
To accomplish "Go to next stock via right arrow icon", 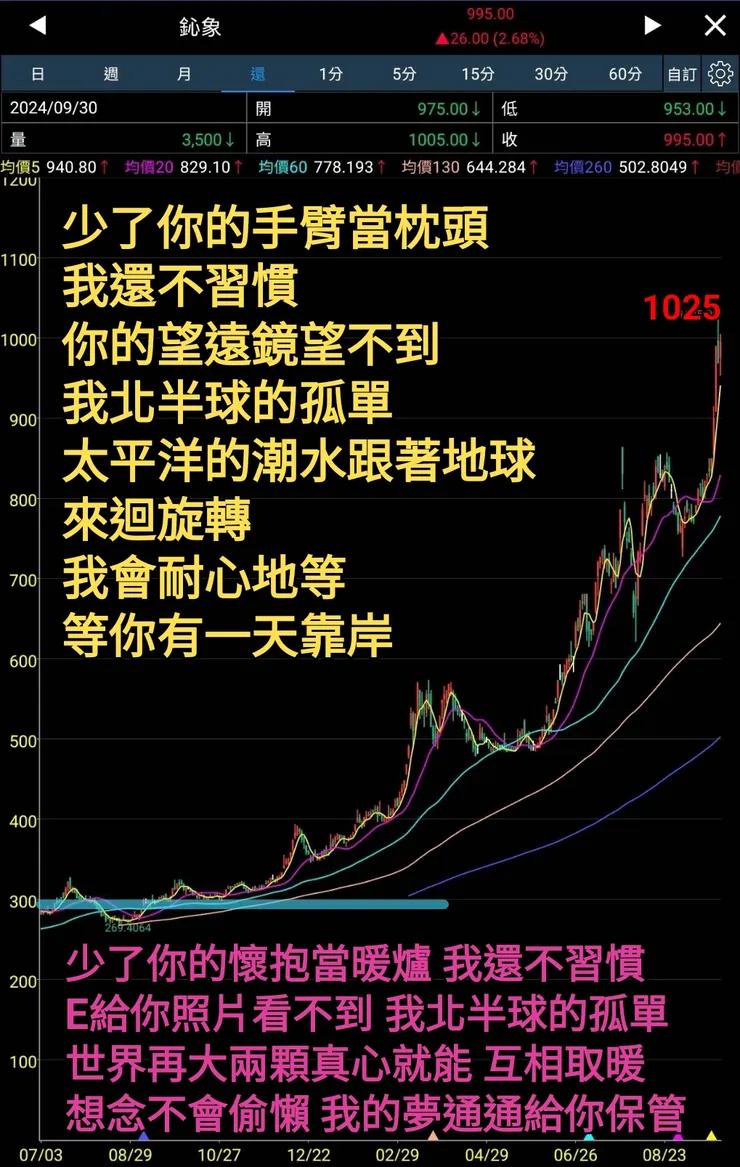I will coord(651,26).
